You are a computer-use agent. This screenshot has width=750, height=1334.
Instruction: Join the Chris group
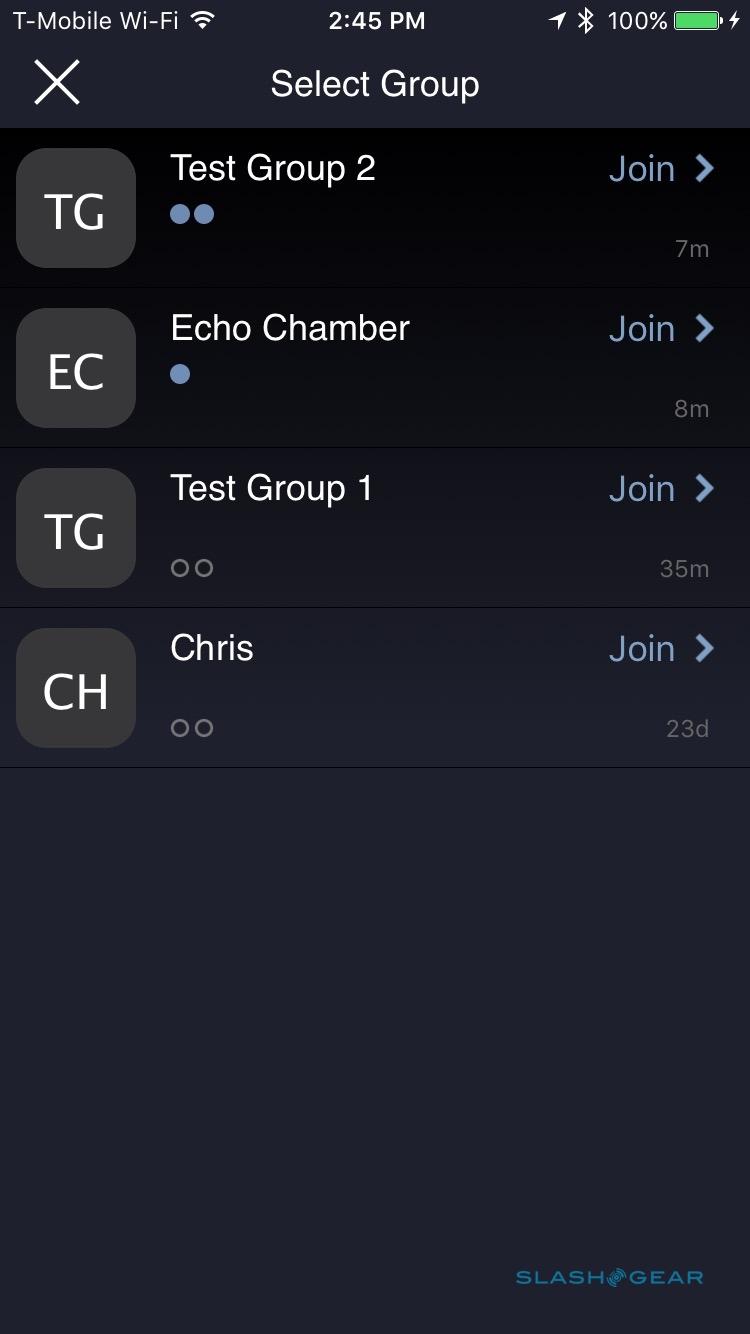[661, 649]
